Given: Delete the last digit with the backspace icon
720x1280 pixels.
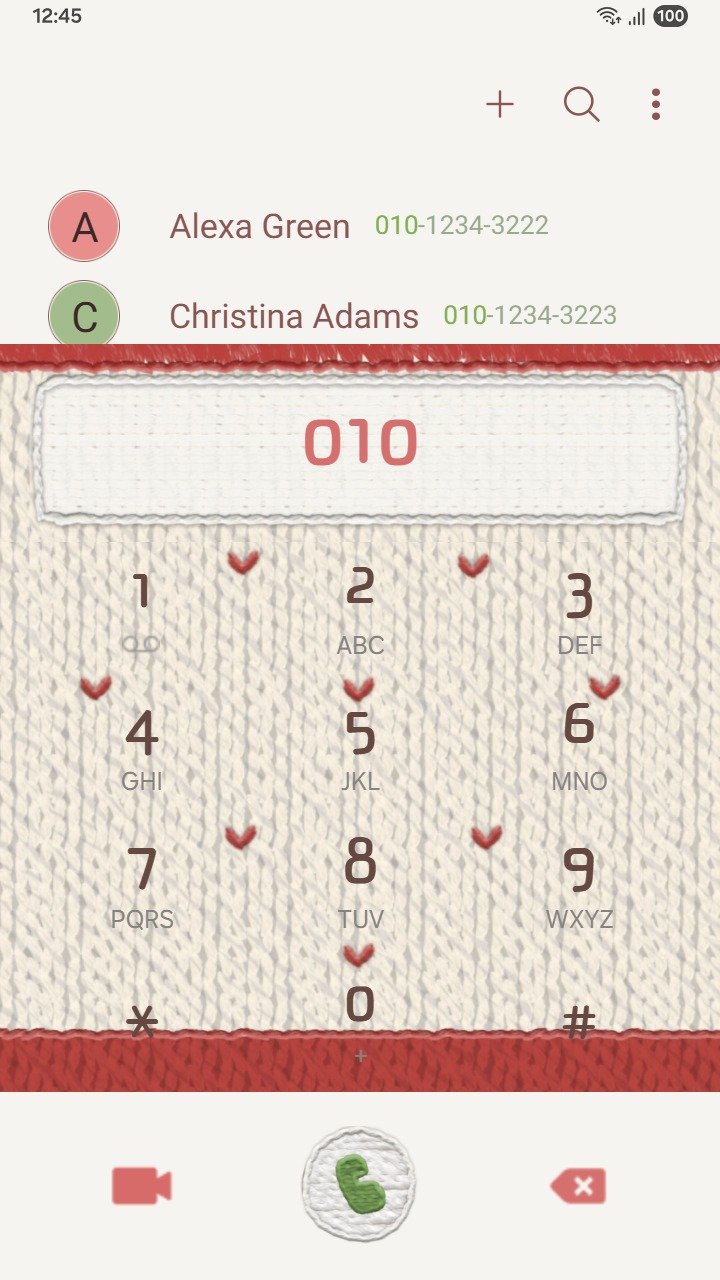Looking at the screenshot, I should pyautogui.click(x=578, y=1186).
